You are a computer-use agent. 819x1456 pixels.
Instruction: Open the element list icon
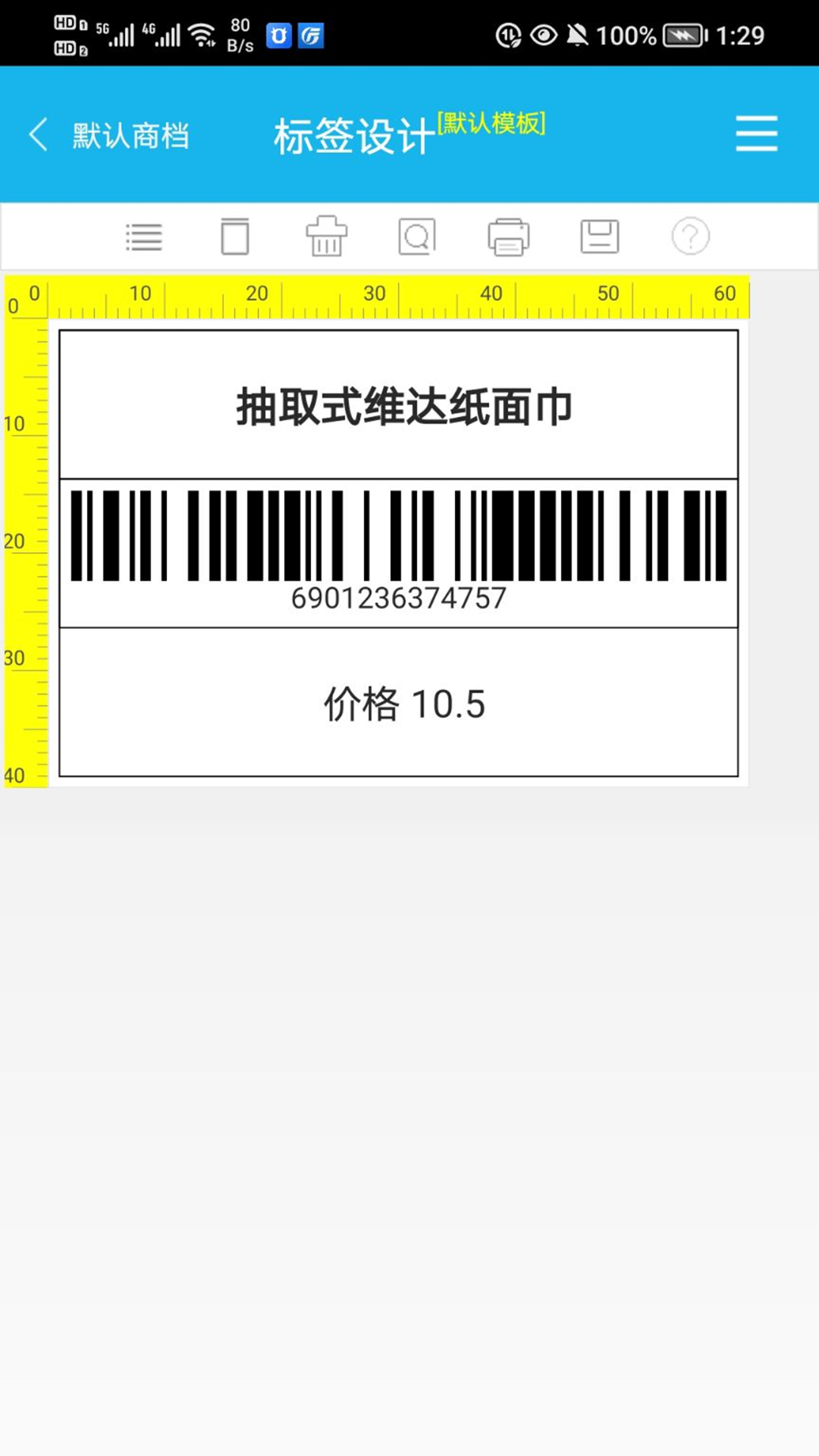[x=143, y=237]
